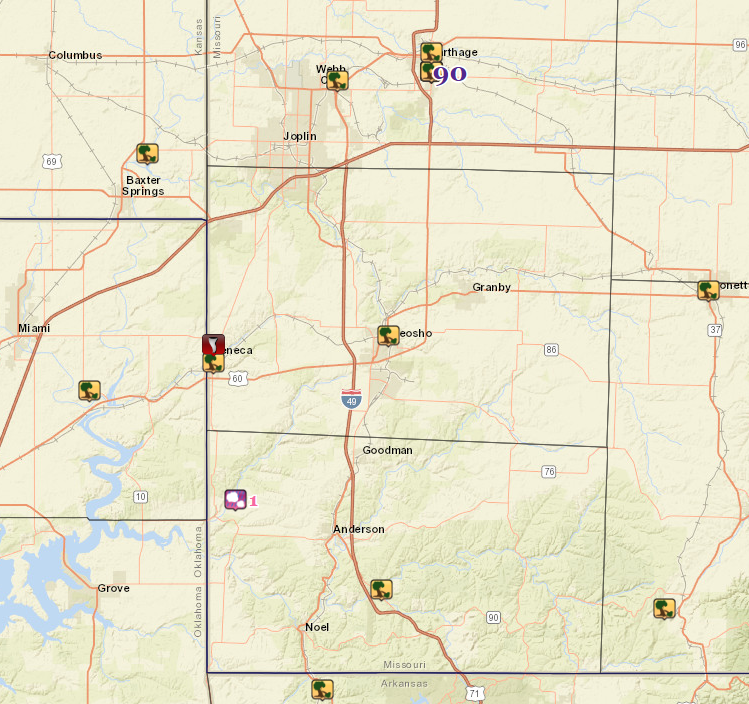
Task: Select the red tornado marker at Seneca
Action: tap(212, 344)
